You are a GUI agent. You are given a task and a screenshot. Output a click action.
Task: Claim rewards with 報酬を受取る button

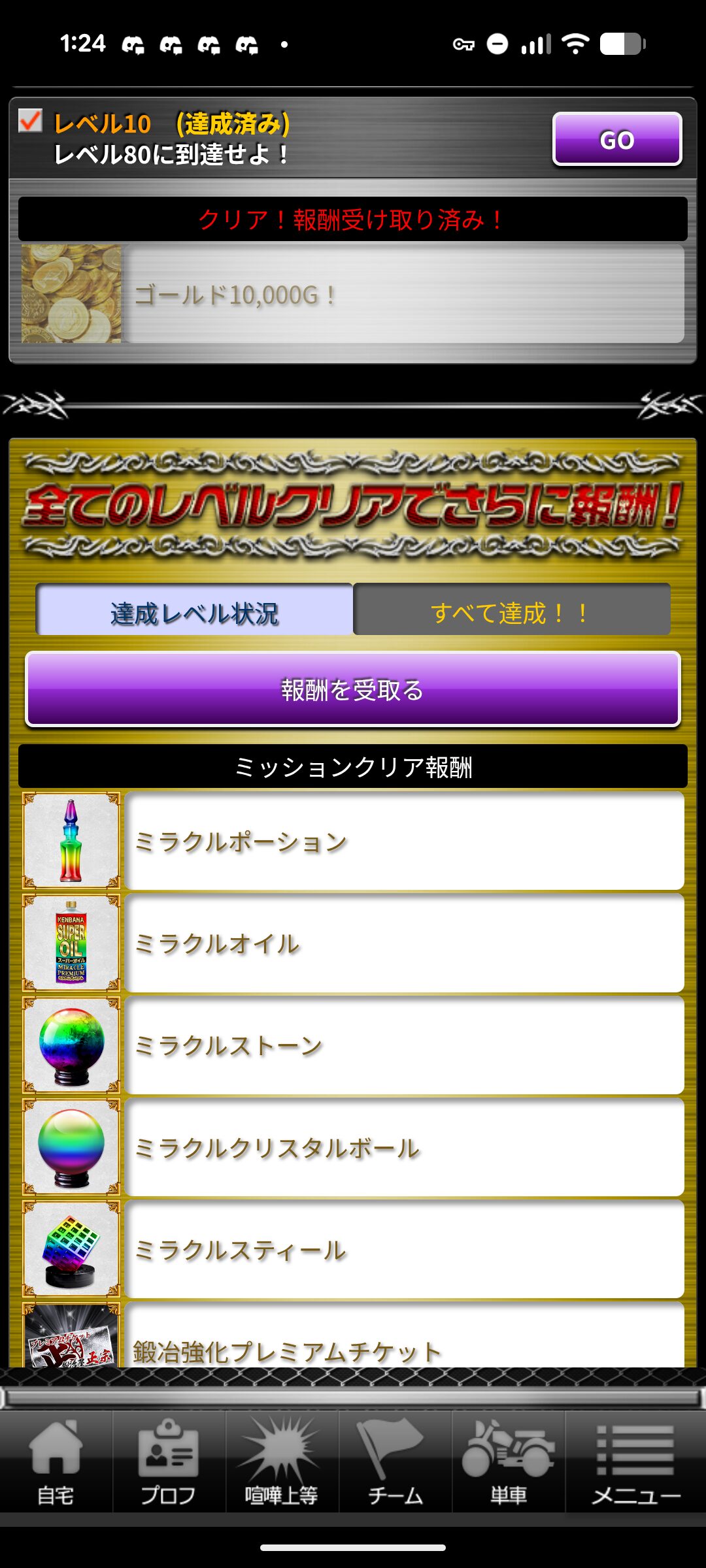353,689
